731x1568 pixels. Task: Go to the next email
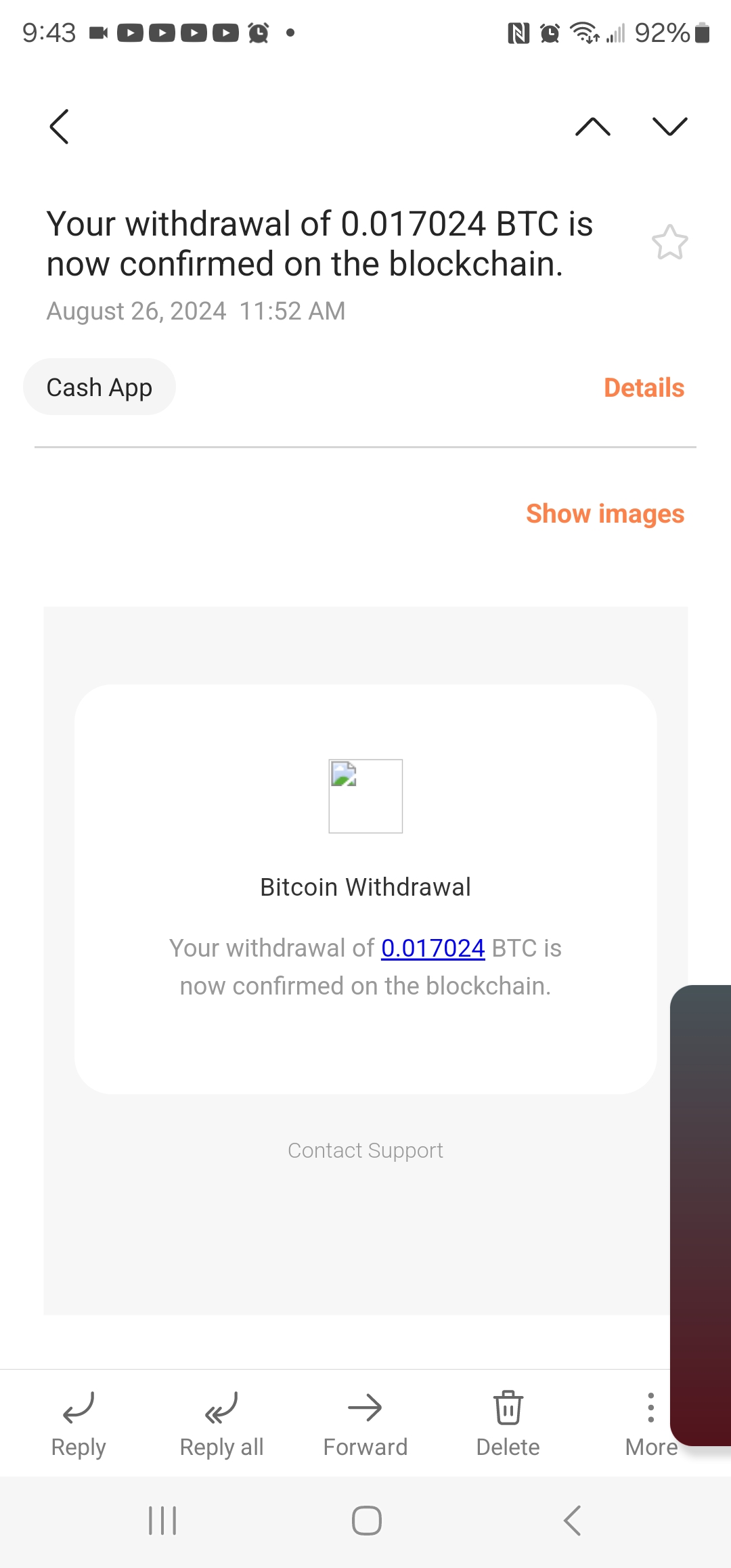point(669,127)
